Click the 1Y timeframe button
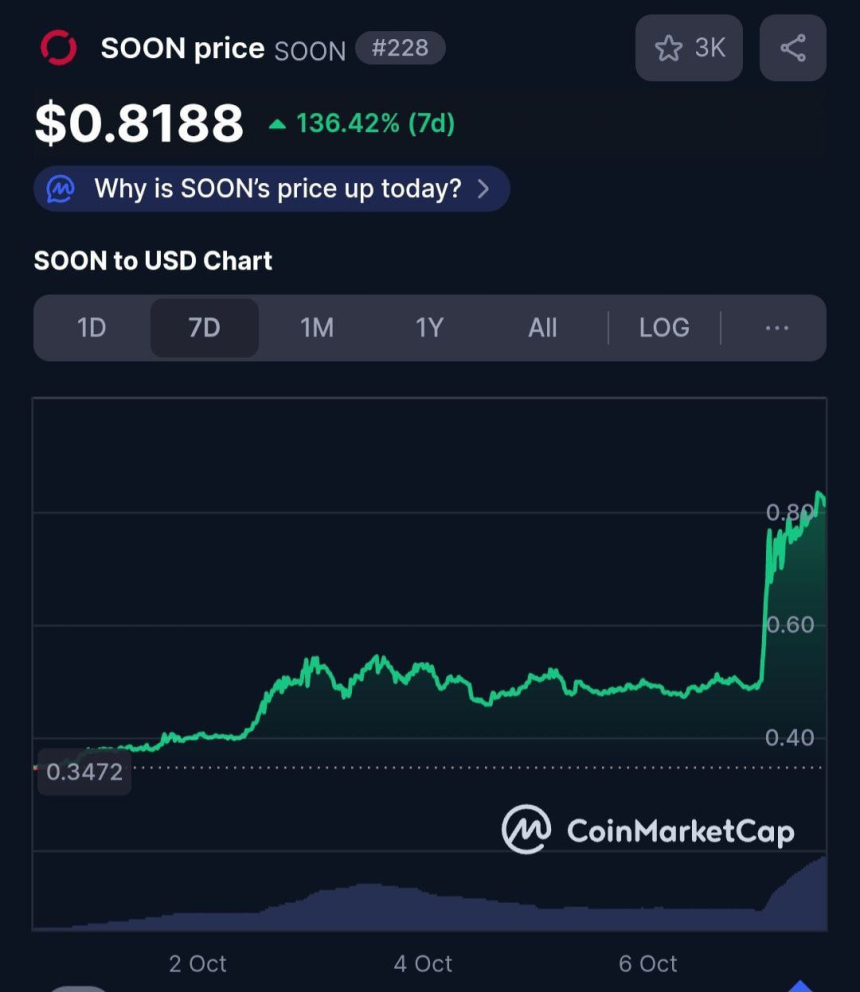Viewport: 860px width, 992px height. 429,327
